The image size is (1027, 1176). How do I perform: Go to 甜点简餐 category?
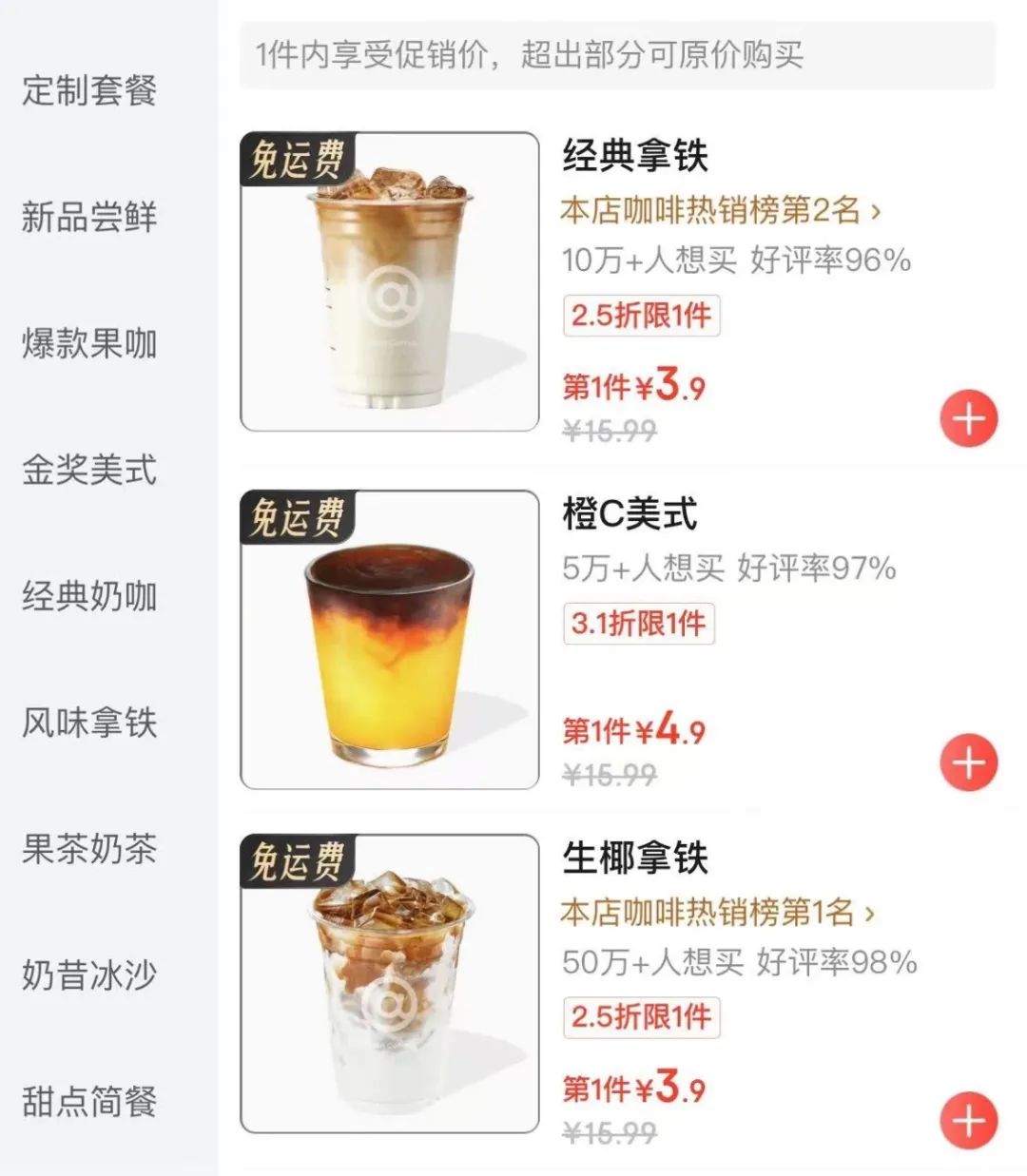pyautogui.click(x=89, y=1102)
